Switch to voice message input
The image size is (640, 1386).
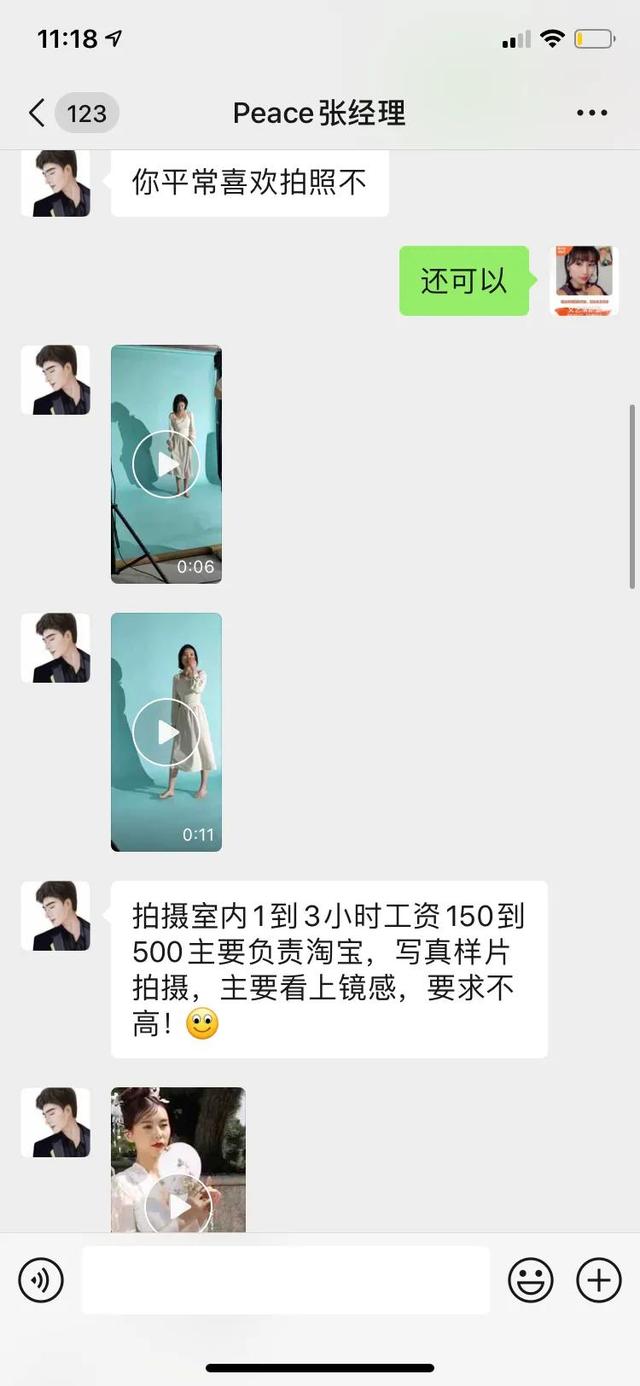pos(41,1280)
